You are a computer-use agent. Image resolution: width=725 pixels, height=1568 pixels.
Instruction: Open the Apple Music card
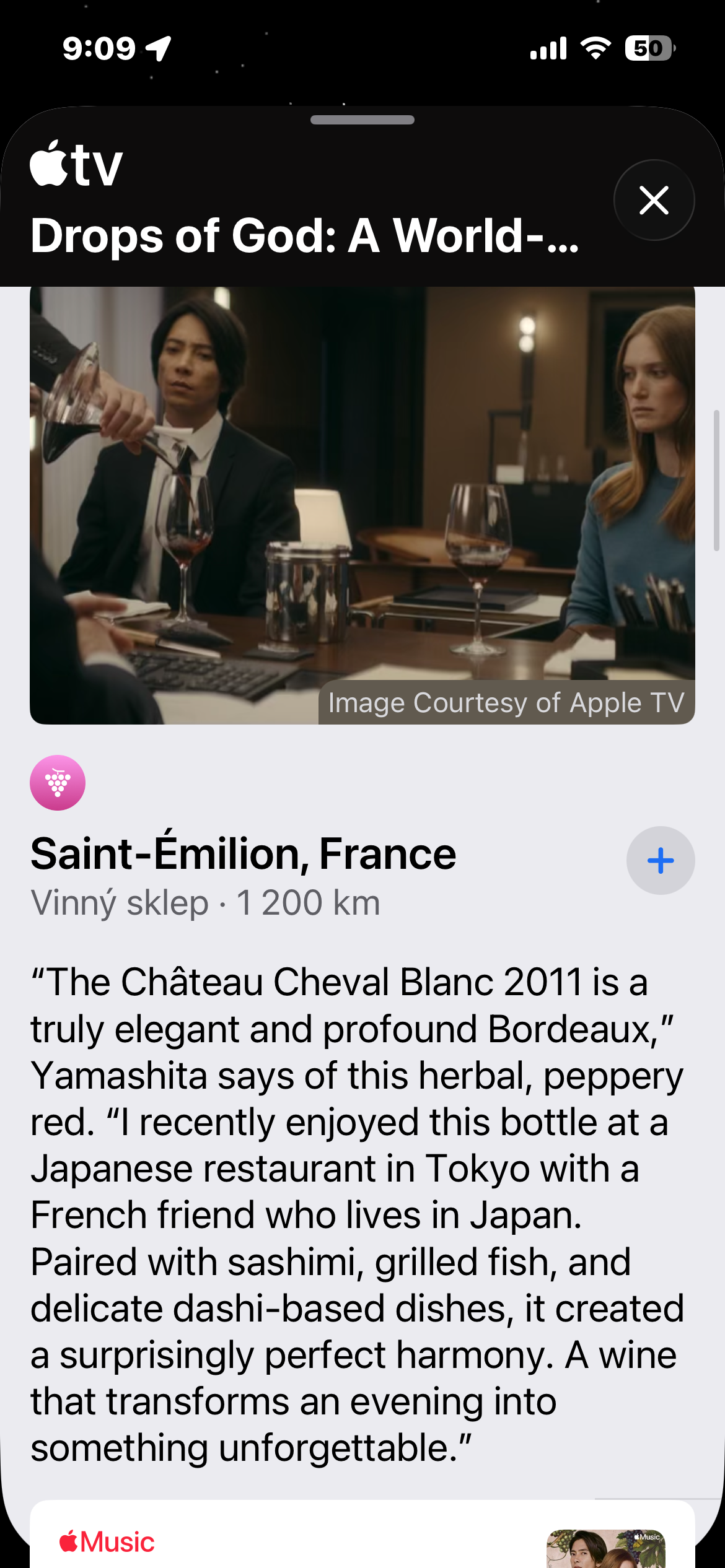click(x=362, y=1538)
